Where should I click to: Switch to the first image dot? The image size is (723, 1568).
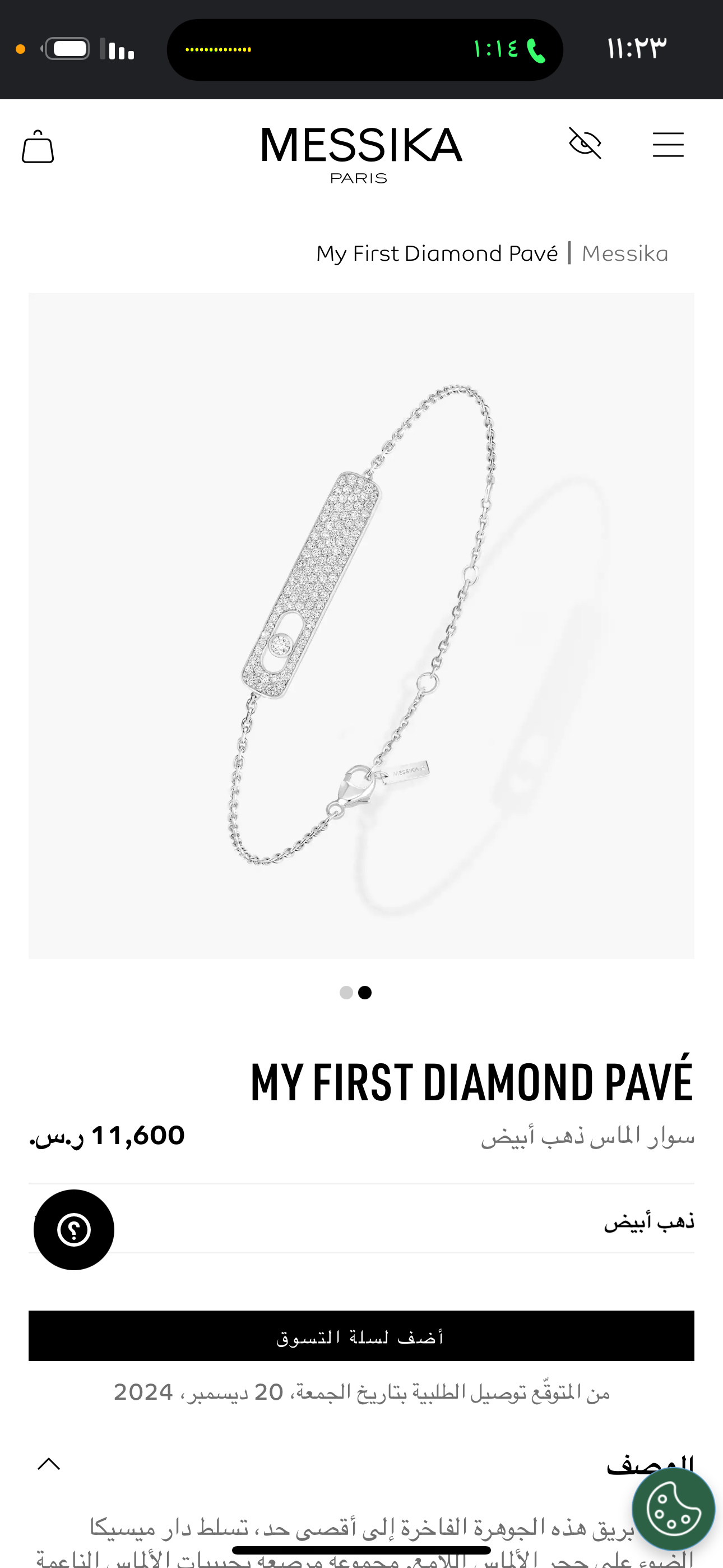click(x=346, y=993)
